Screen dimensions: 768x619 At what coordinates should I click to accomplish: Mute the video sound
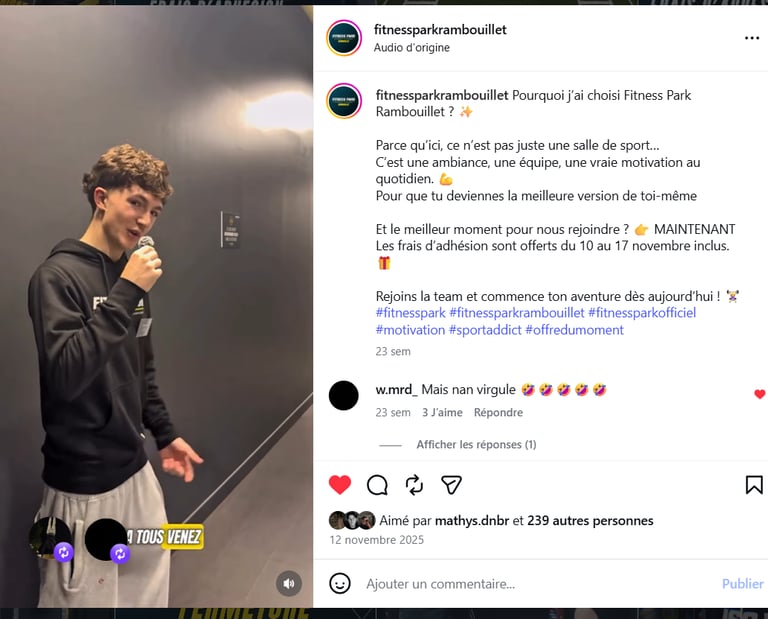click(x=289, y=583)
